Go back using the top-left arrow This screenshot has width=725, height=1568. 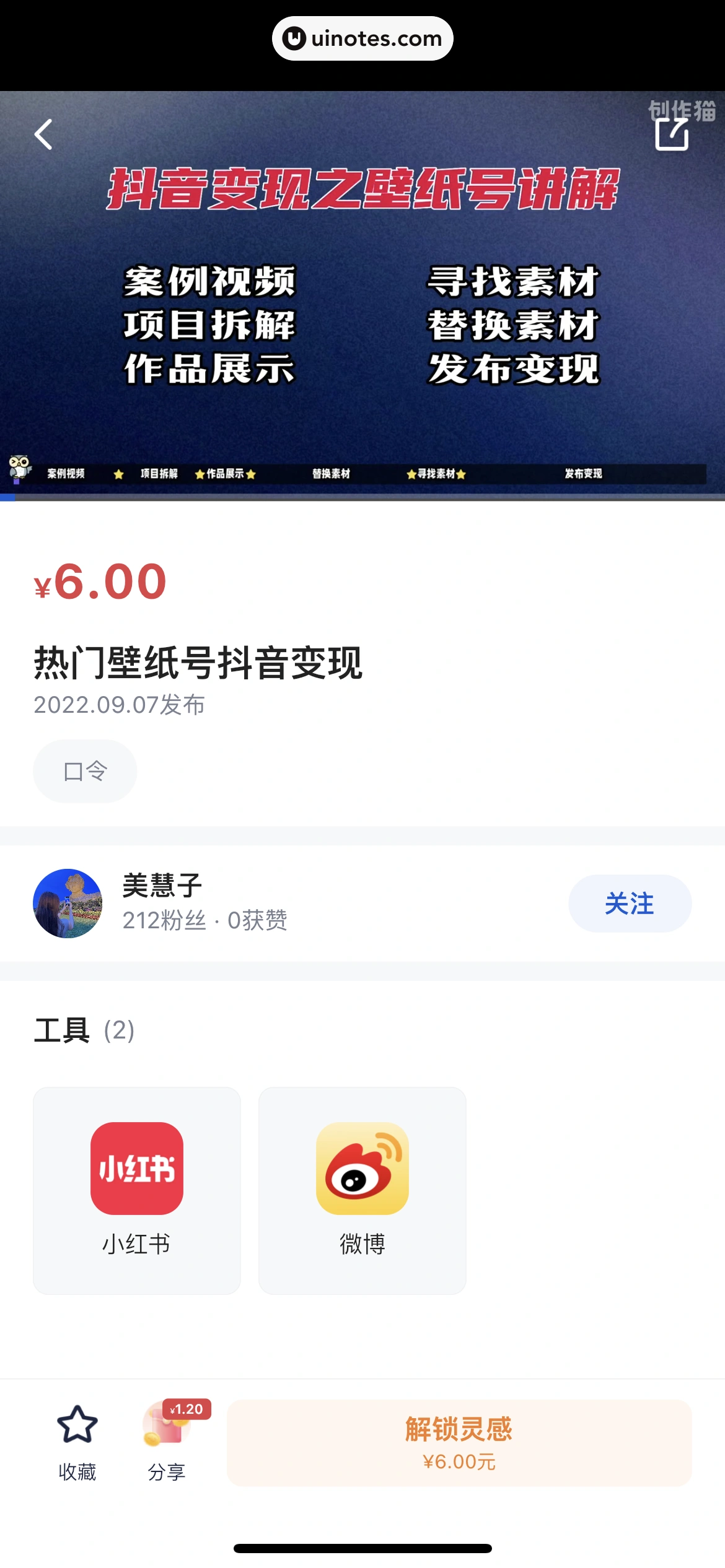(43, 134)
